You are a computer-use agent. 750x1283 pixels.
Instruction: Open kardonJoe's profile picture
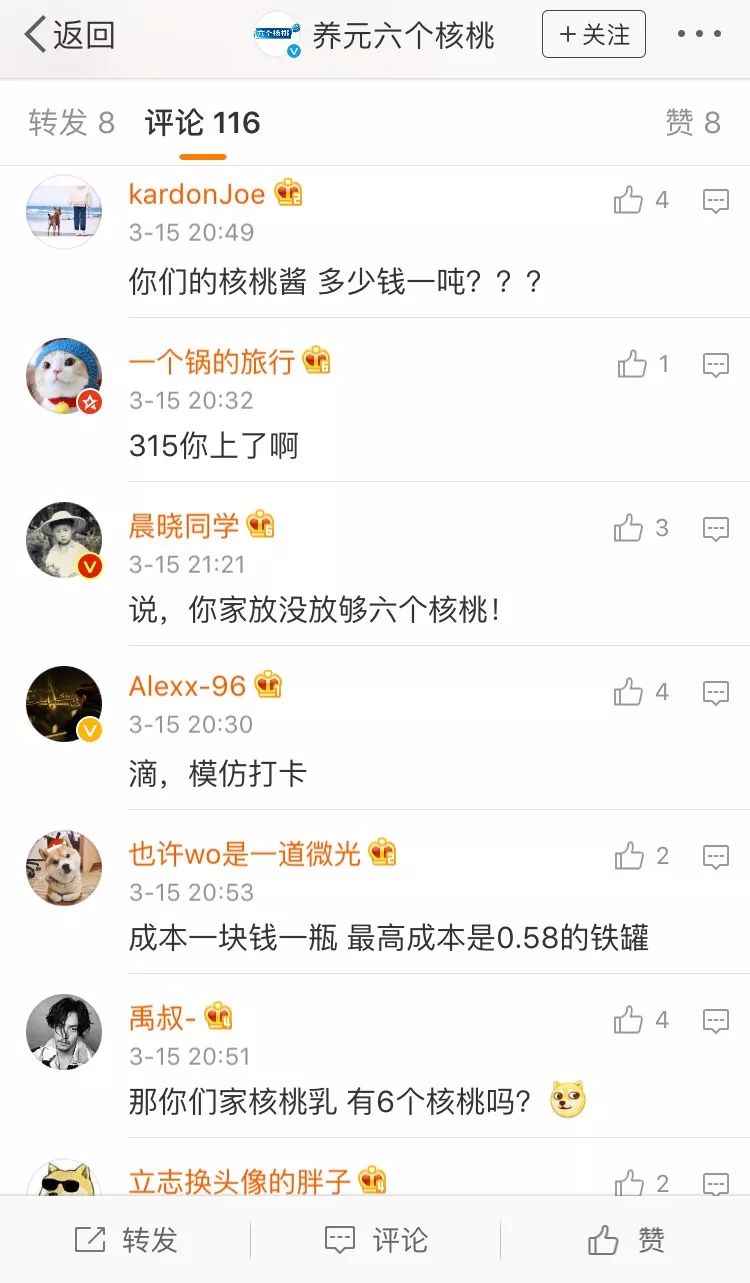[64, 212]
